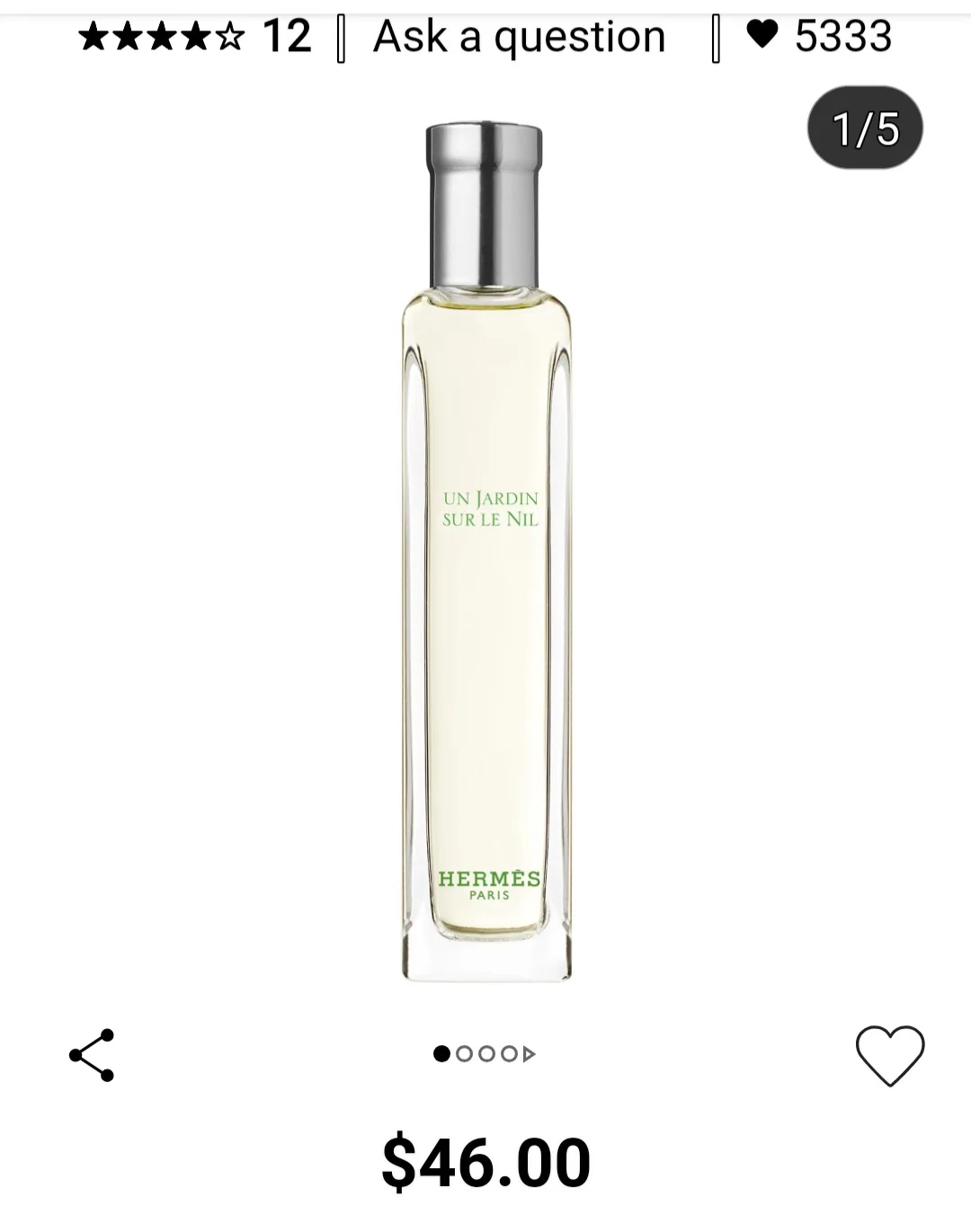Screen dimensions: 971x1232
Task: Select the last carousel dot
Action: [510, 1053]
